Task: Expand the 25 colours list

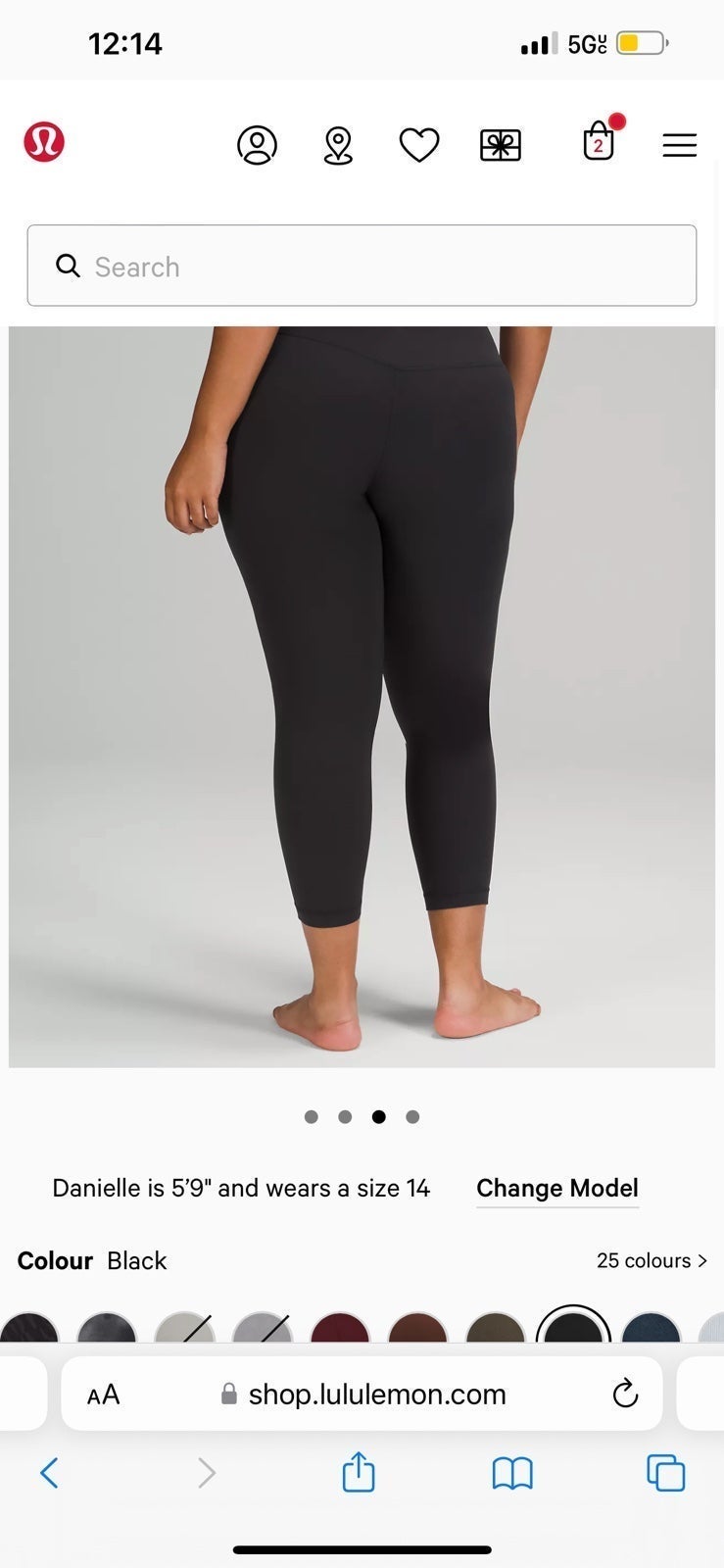Action: point(652,1260)
